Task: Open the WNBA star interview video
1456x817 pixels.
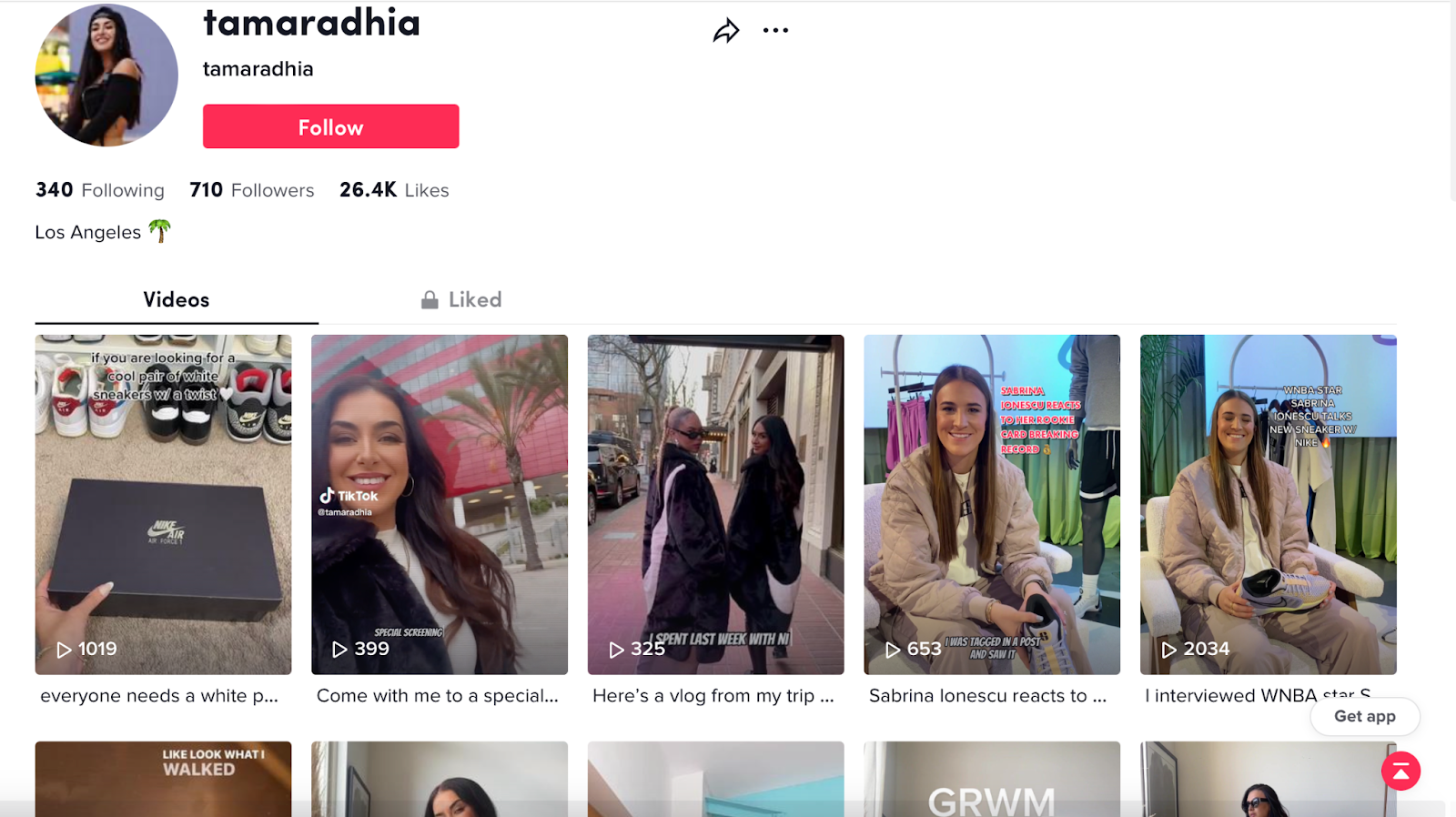Action: [x=1269, y=505]
